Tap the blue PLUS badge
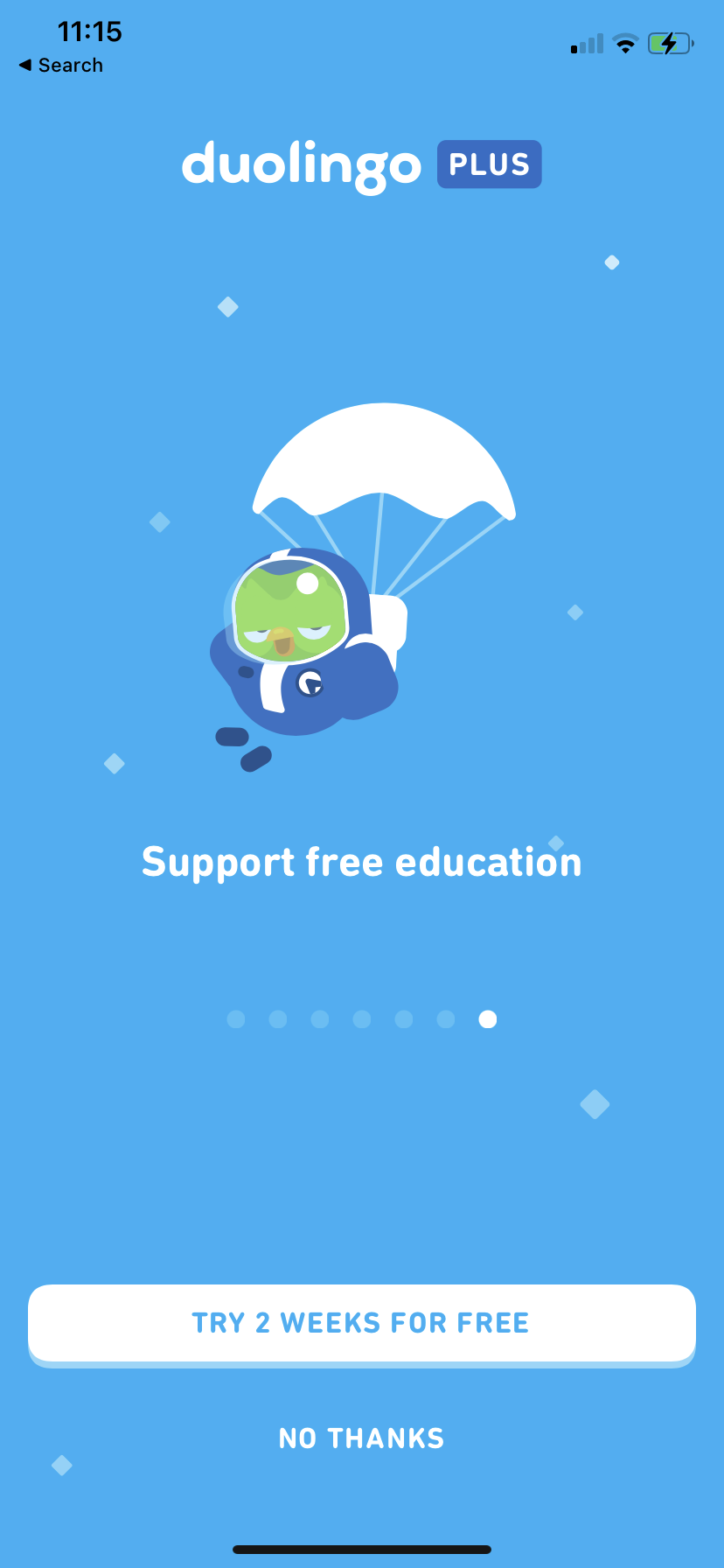 pyautogui.click(x=489, y=164)
